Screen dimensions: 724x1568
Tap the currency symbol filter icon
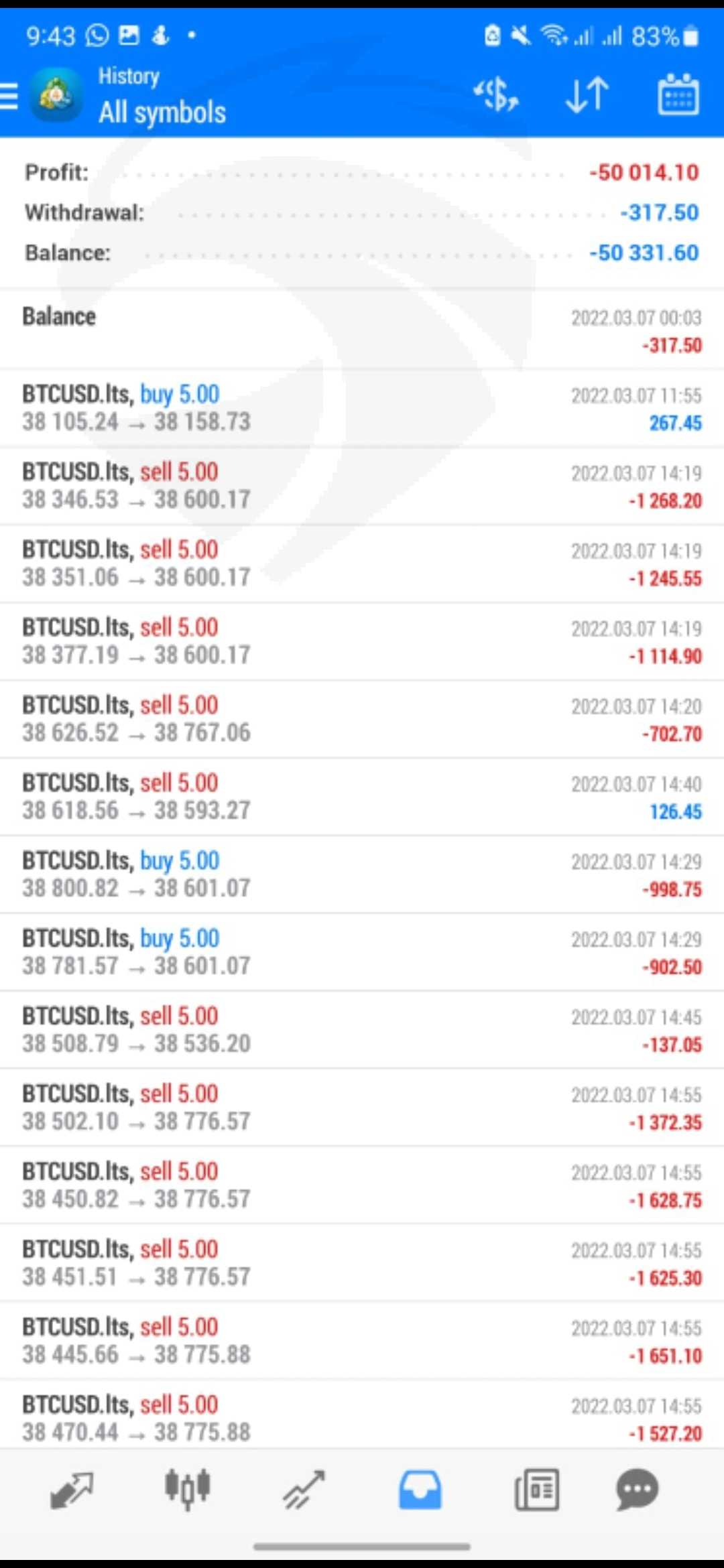coord(496,94)
